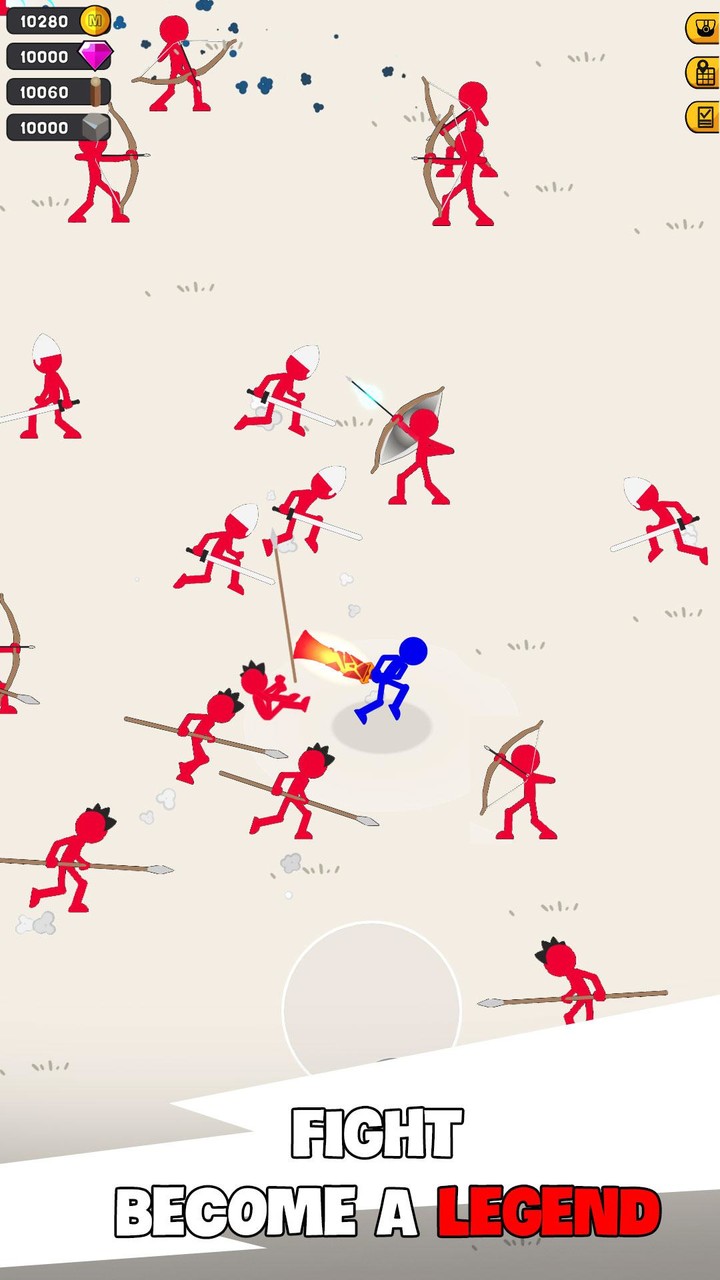
Task: Tap the wooden log resource icon
Action: [96, 92]
